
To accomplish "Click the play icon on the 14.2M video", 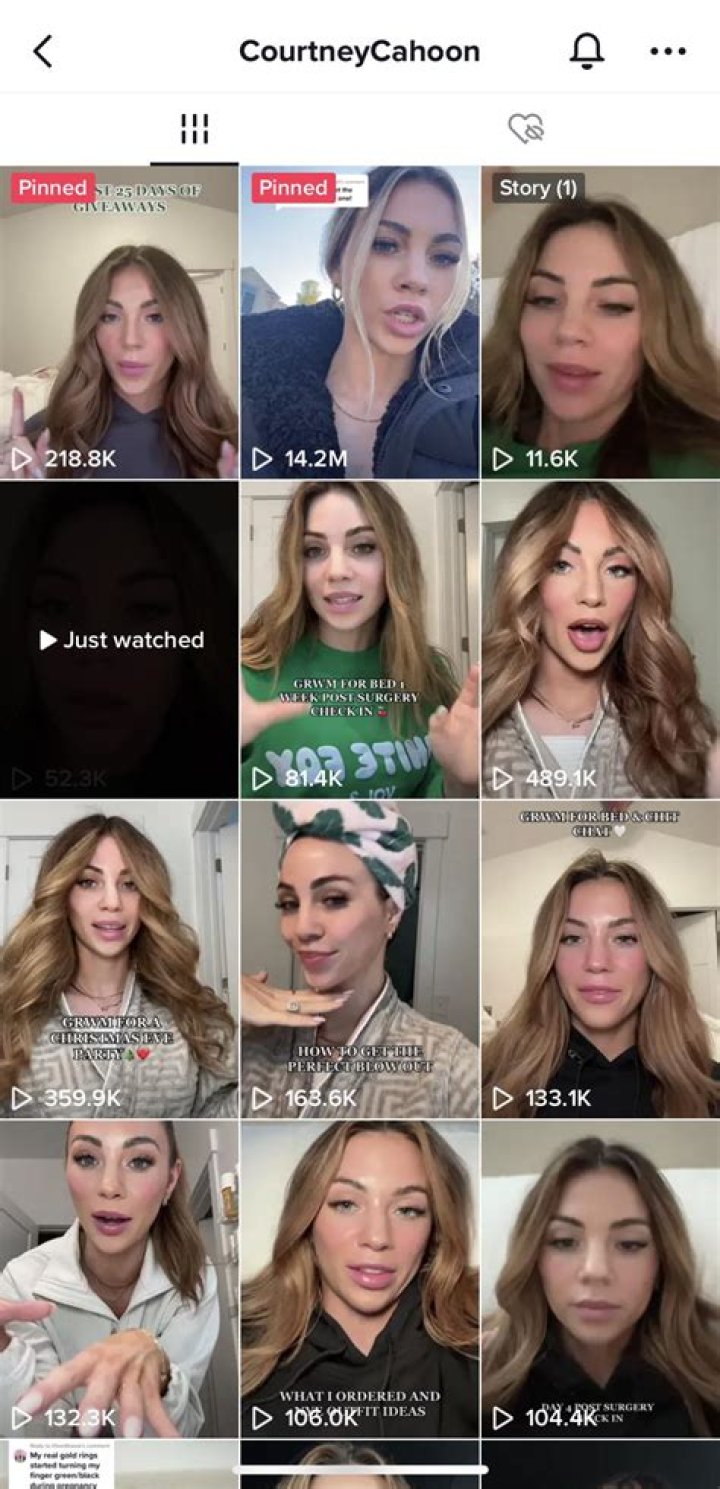I will [x=264, y=460].
